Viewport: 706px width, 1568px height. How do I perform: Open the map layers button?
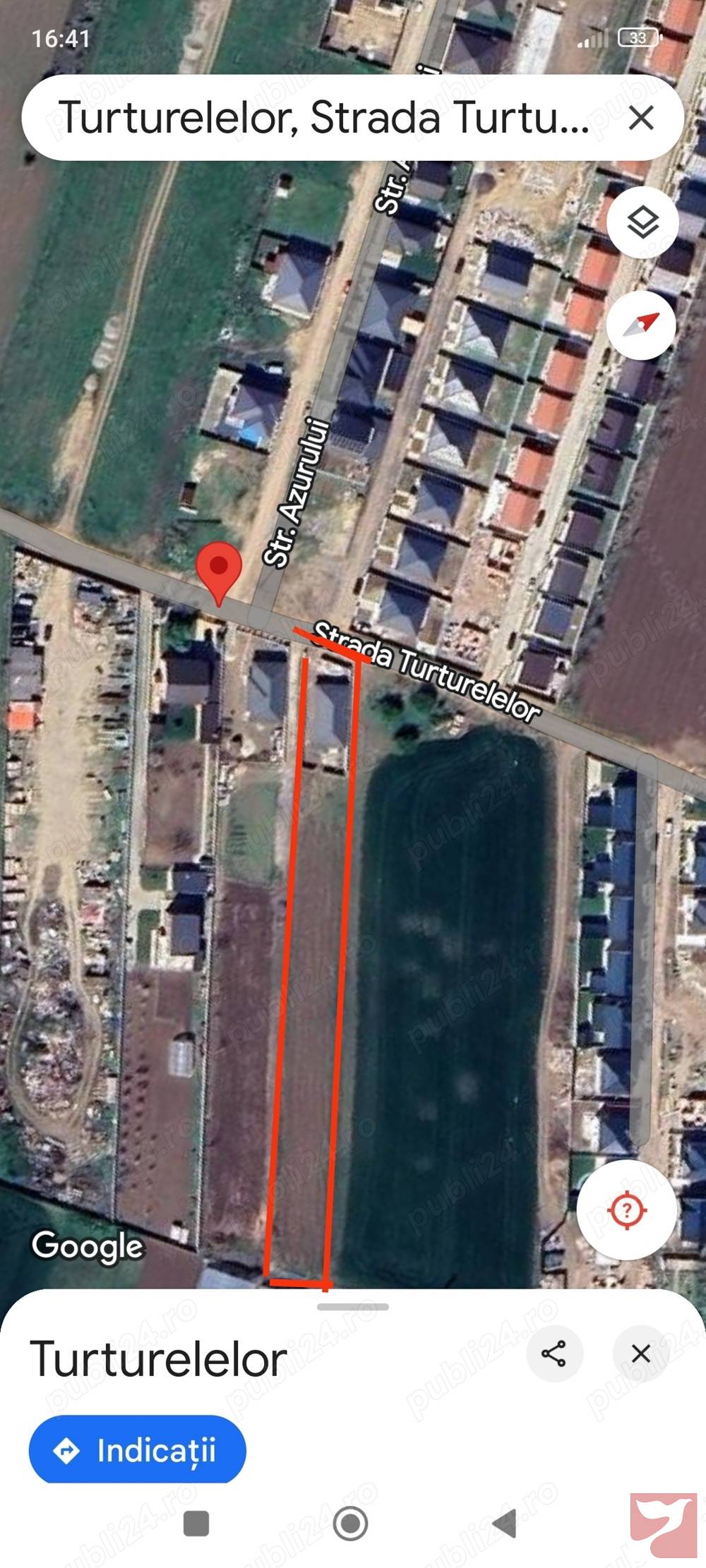tap(642, 222)
